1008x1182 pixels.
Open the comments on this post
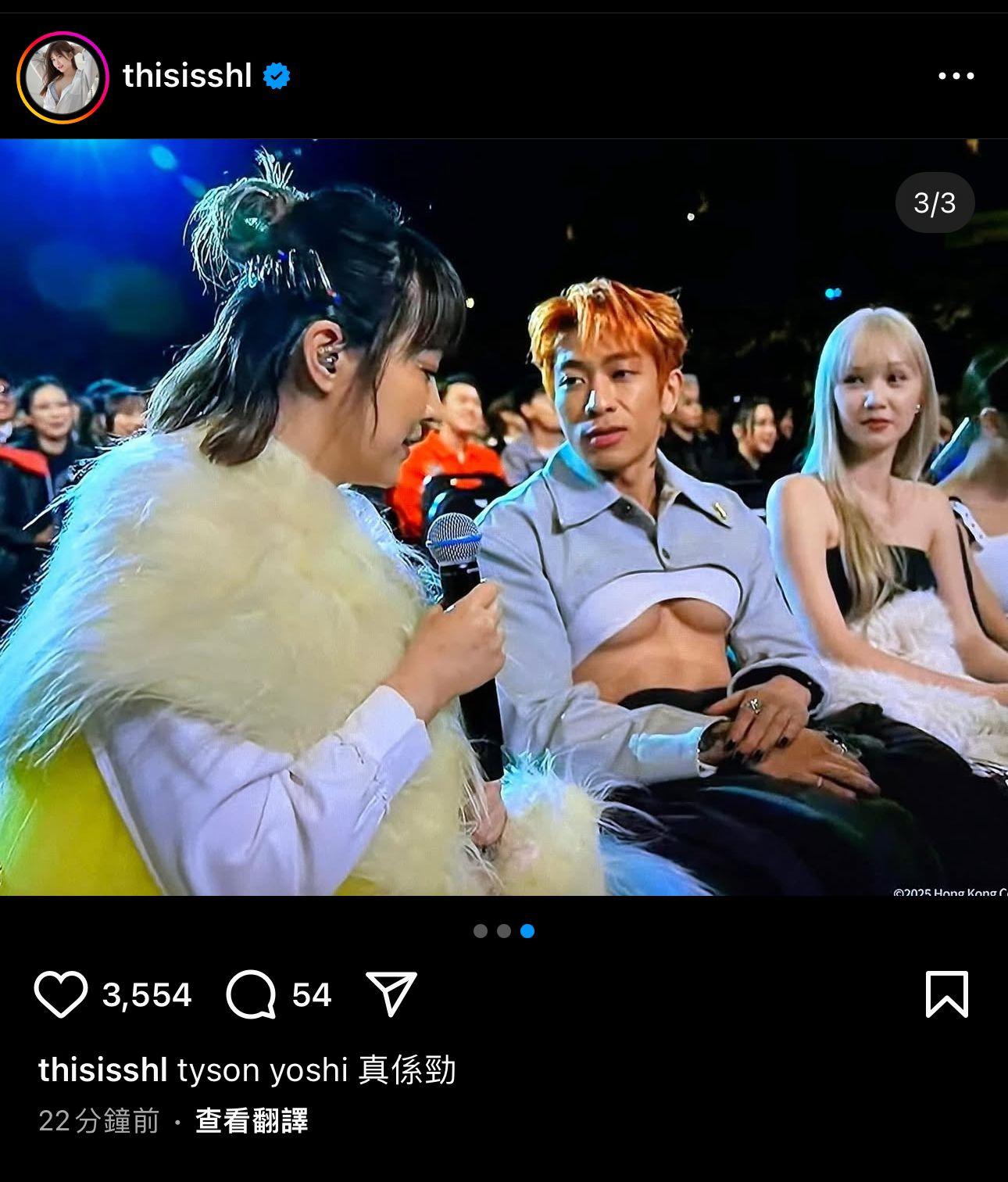(x=252, y=994)
